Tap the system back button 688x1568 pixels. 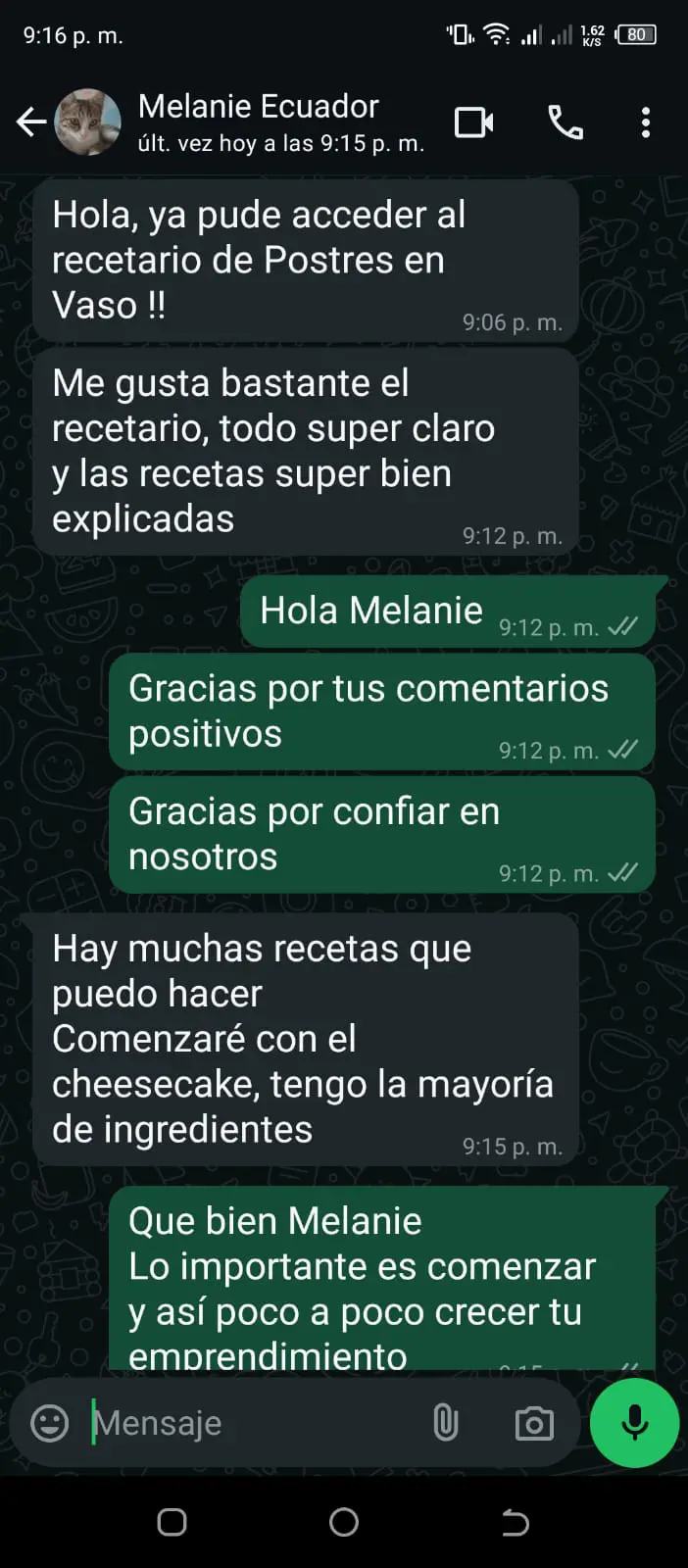coord(516,1522)
